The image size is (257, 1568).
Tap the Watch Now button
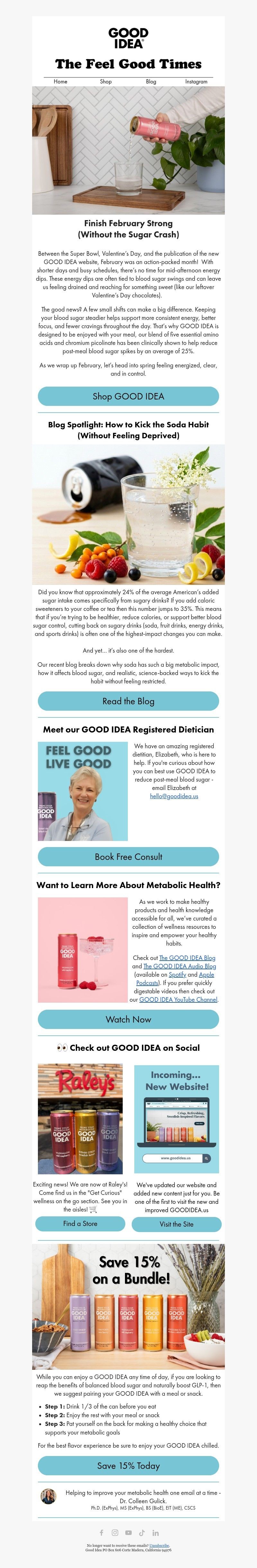[x=128, y=1020]
